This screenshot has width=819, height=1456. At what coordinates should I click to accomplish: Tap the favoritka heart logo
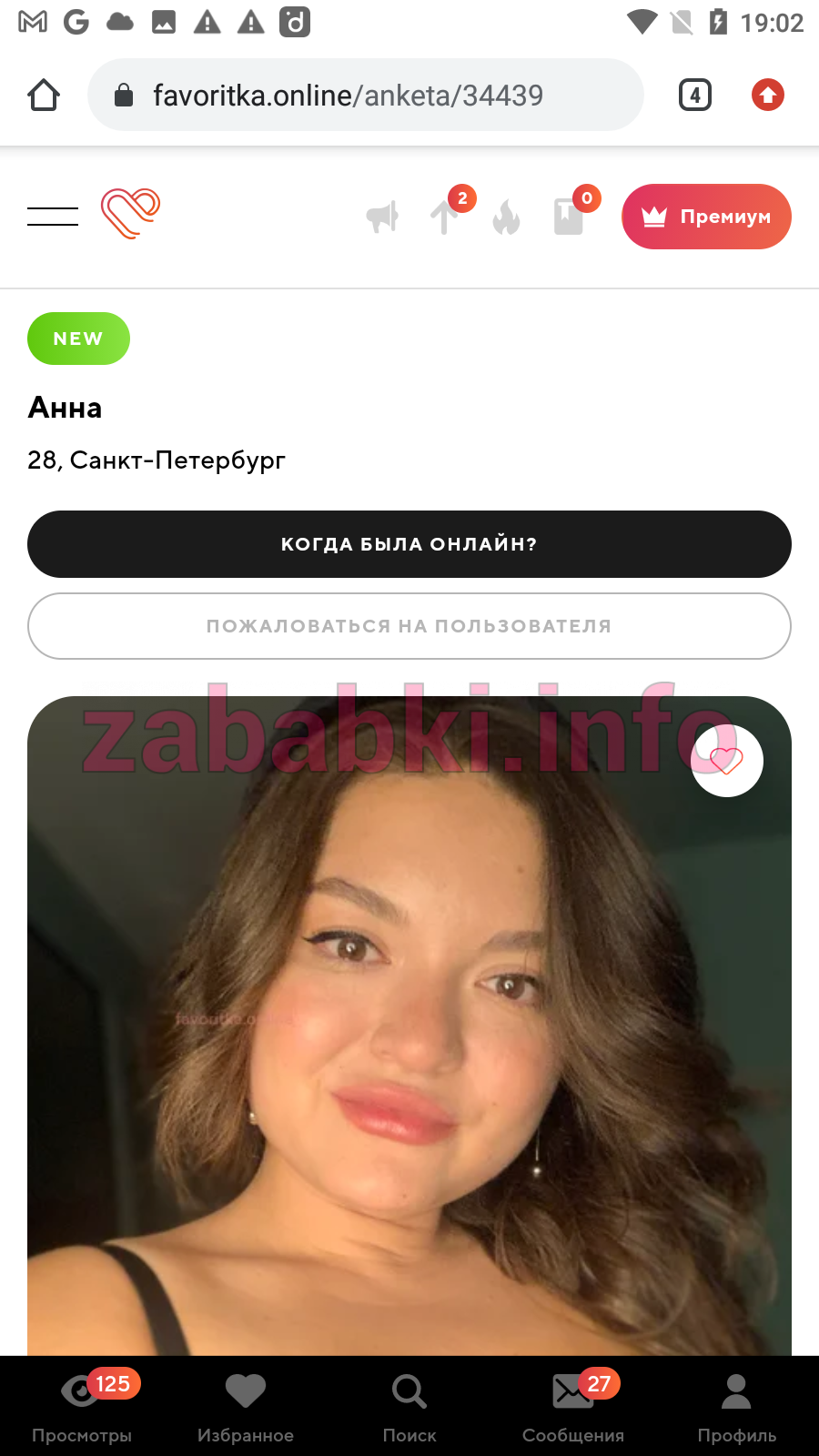tap(130, 214)
